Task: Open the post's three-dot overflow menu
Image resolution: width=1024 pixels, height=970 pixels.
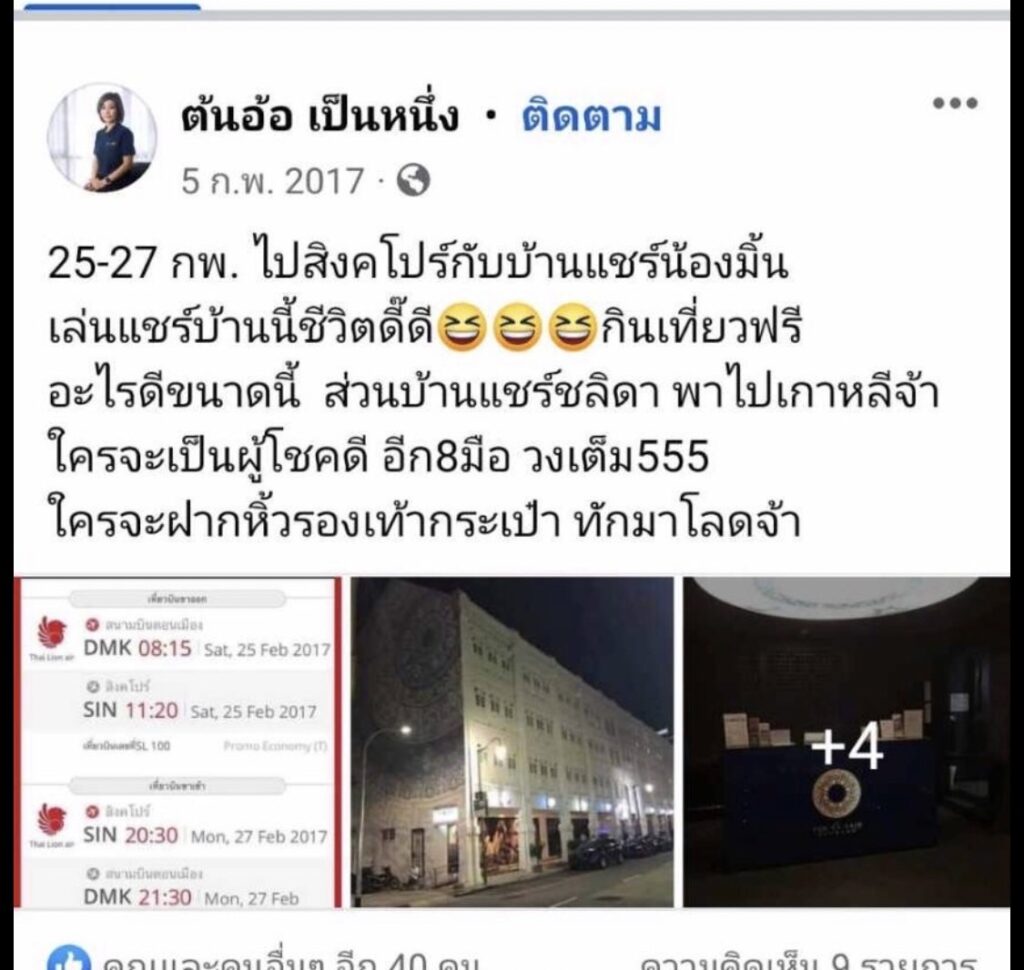Action: coord(954,104)
